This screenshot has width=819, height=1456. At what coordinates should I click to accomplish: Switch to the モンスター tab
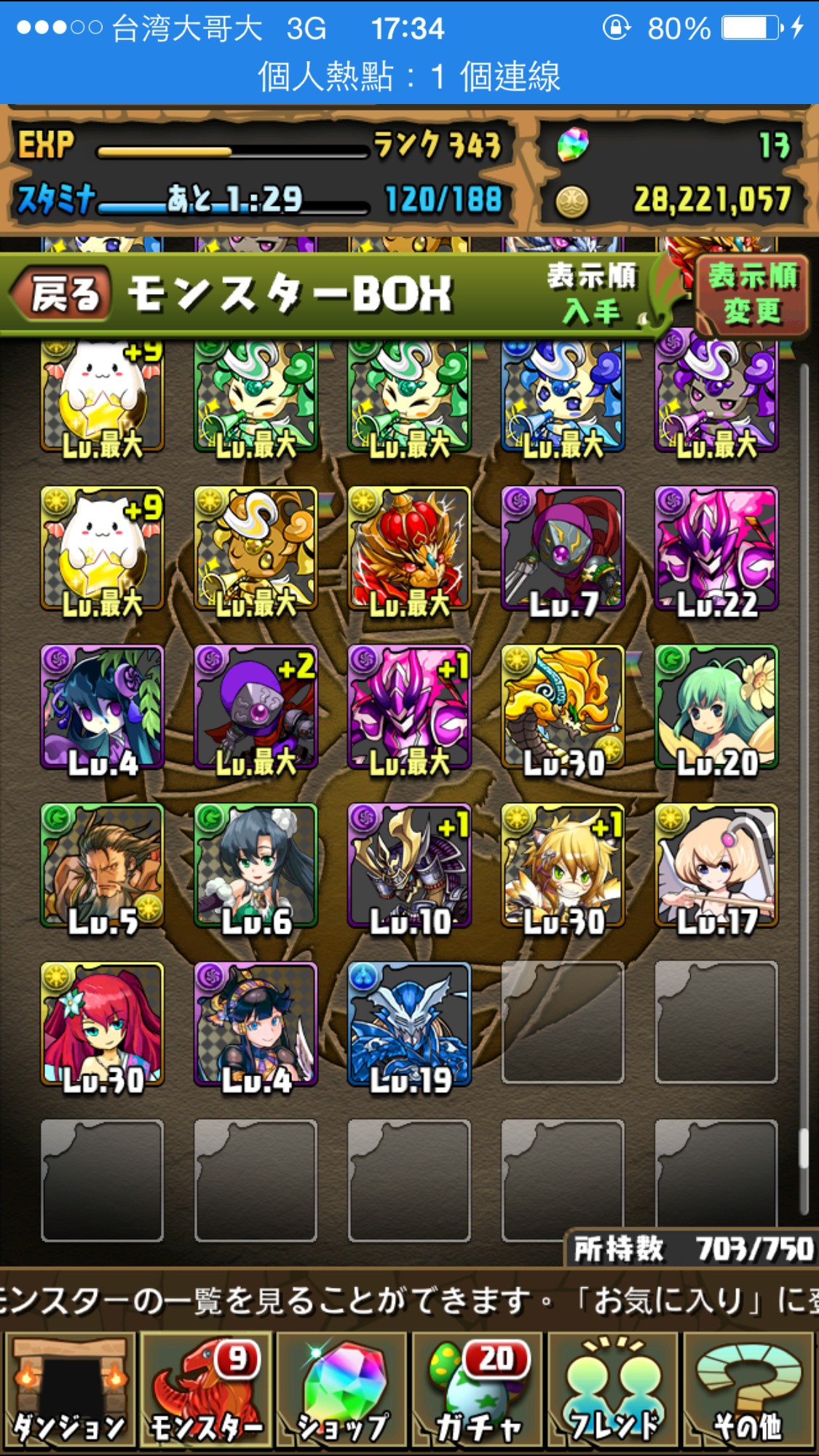click(205, 1391)
